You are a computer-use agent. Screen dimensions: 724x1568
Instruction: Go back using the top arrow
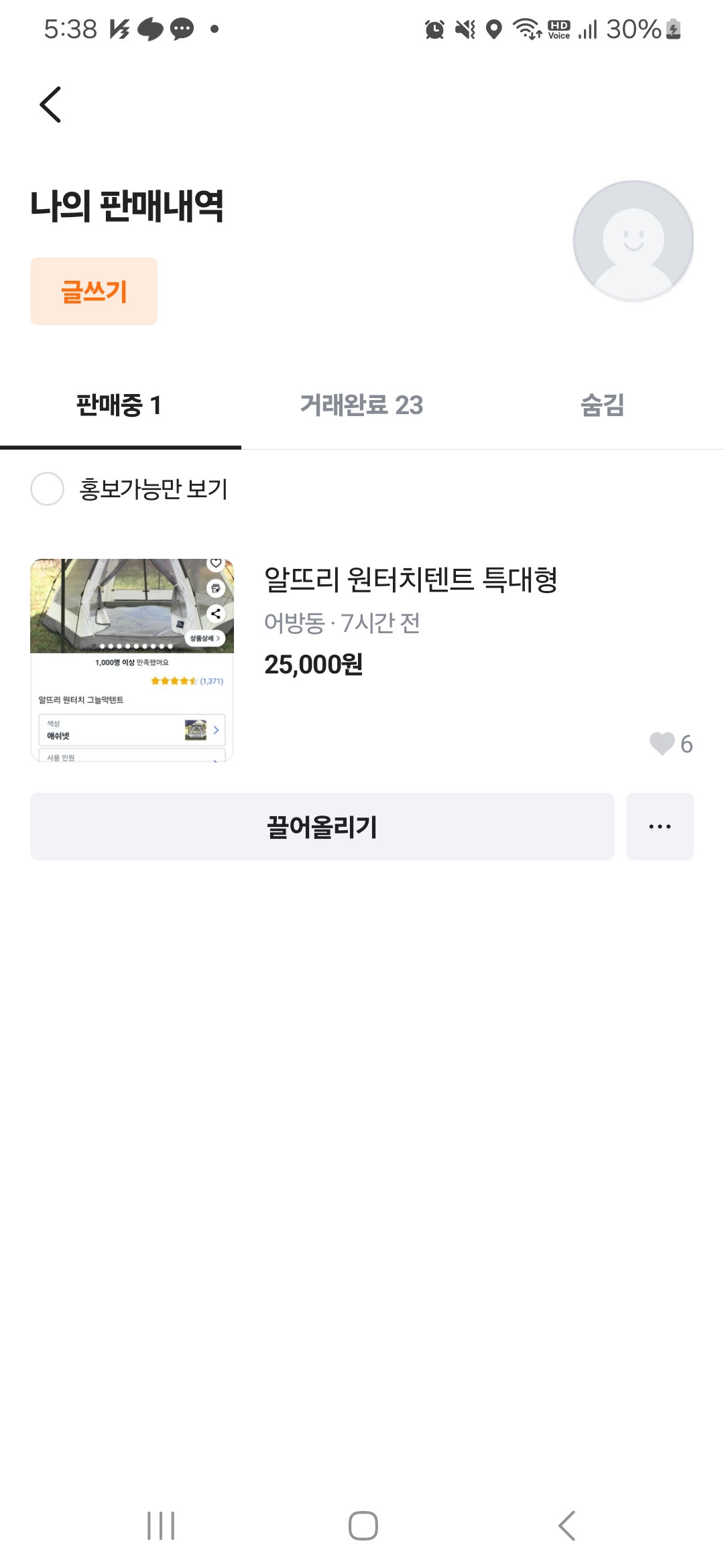point(51,105)
